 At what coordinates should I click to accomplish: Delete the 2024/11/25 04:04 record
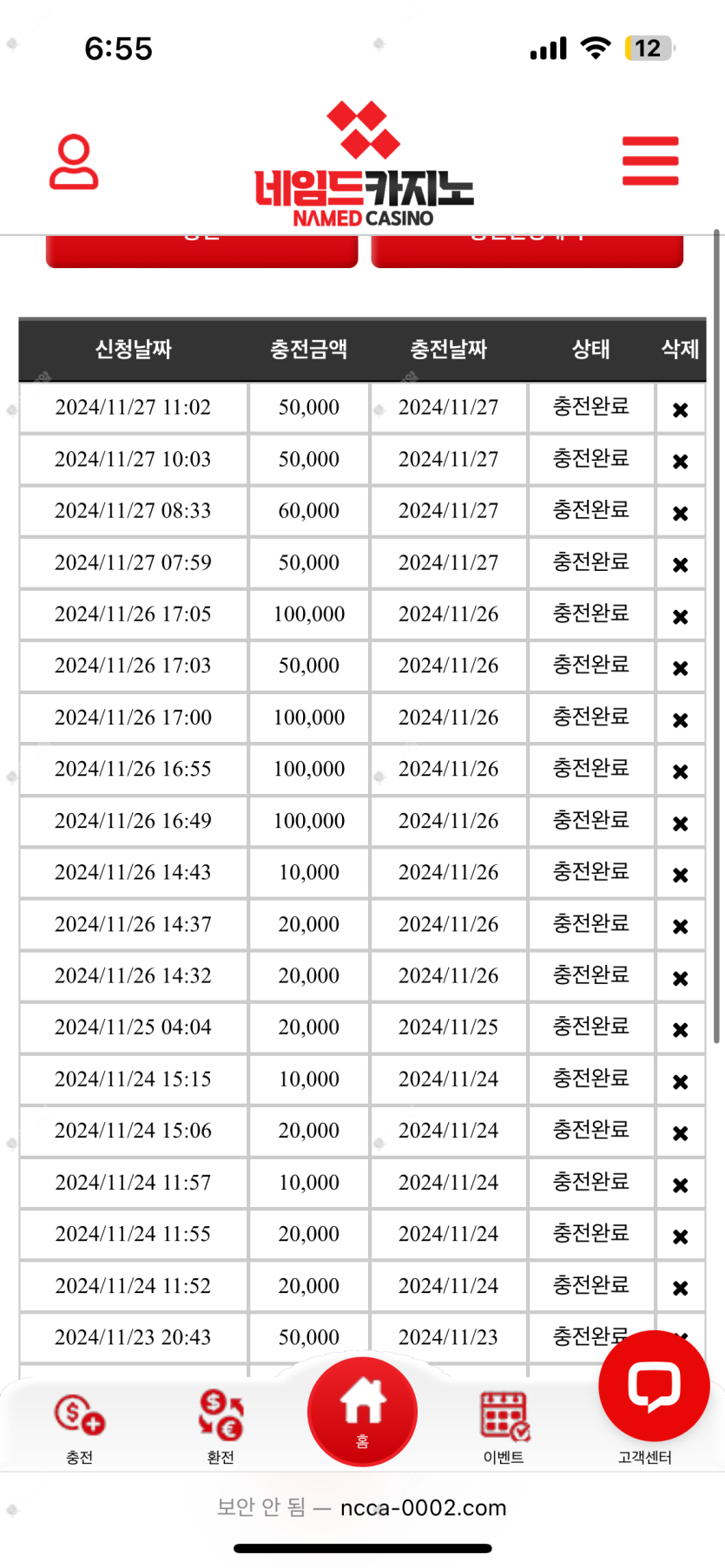[x=681, y=1030]
